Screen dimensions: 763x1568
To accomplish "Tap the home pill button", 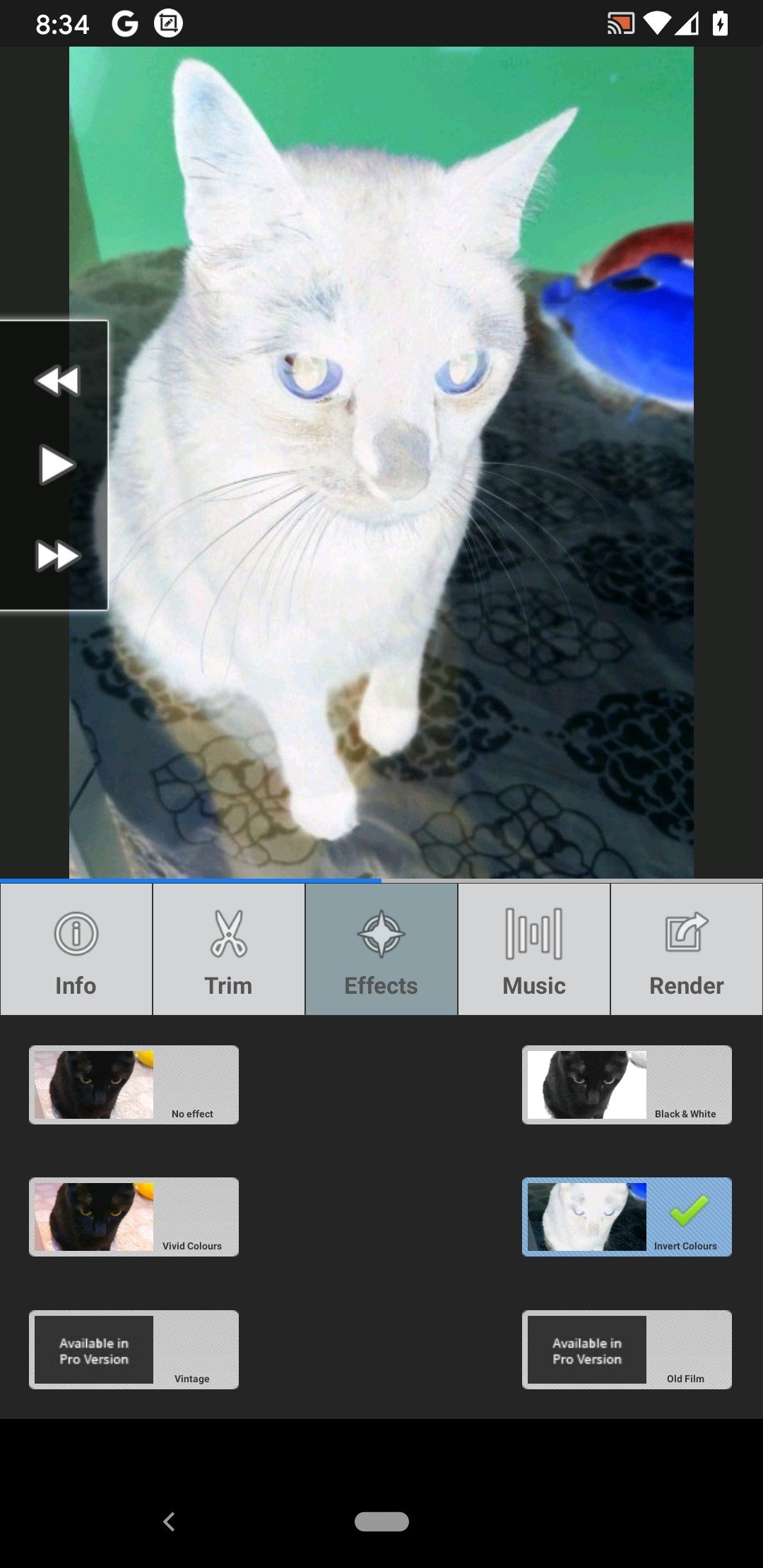I will pyautogui.click(x=381, y=1521).
